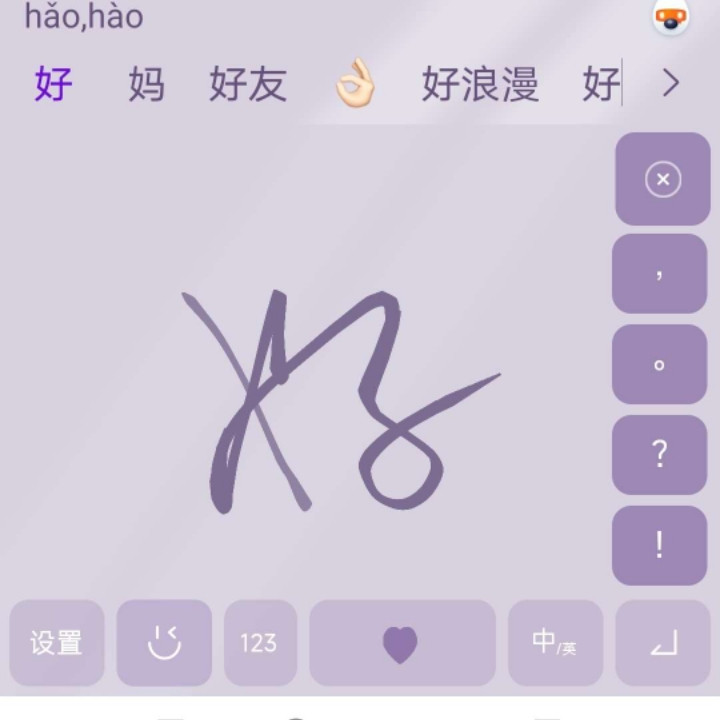Viewport: 720px width, 720px height.
Task: Choose the candidate 妈
Action: 146,84
